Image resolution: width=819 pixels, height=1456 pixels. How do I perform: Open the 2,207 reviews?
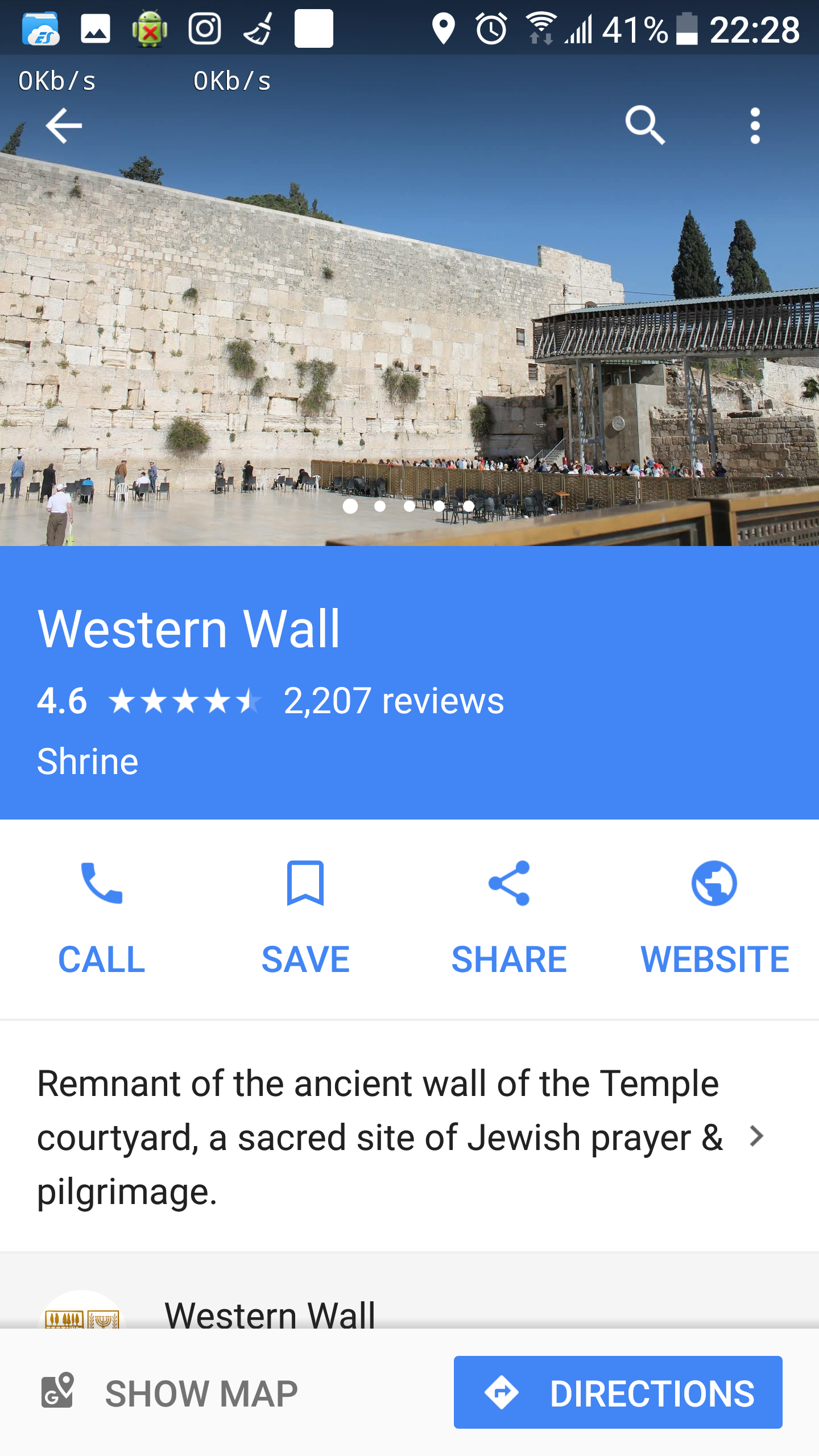coord(394,701)
